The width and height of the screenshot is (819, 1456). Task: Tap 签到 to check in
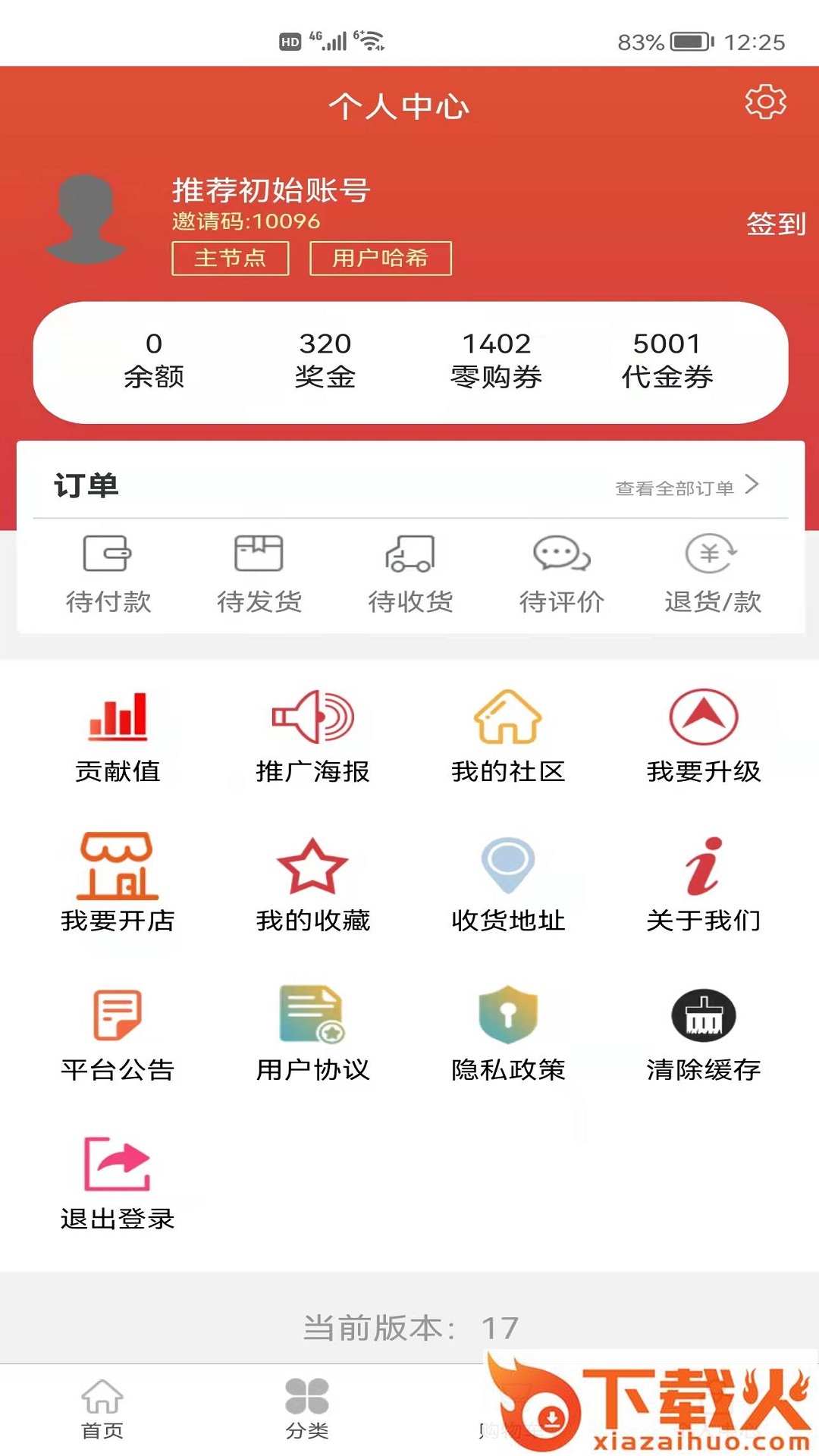click(x=775, y=224)
